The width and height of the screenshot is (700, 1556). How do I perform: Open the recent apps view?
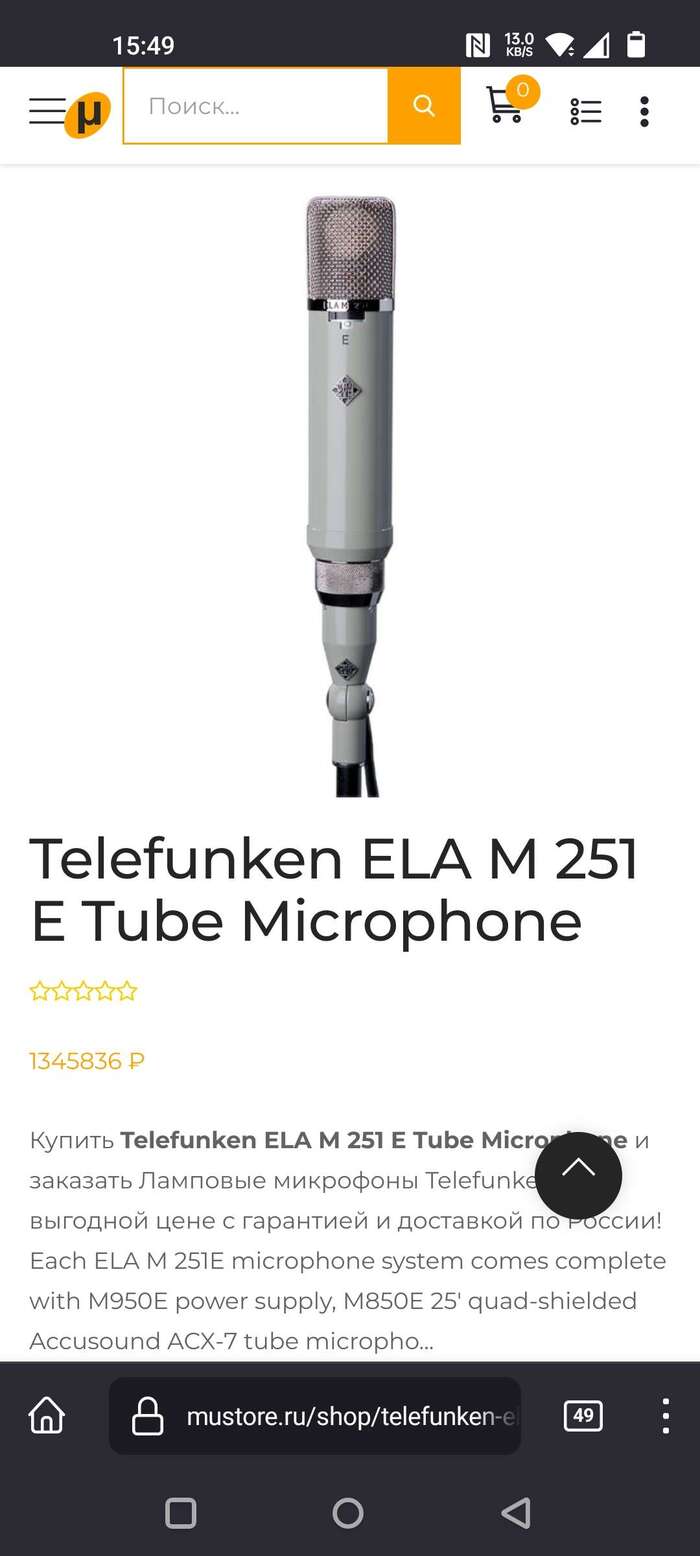coord(181,1513)
